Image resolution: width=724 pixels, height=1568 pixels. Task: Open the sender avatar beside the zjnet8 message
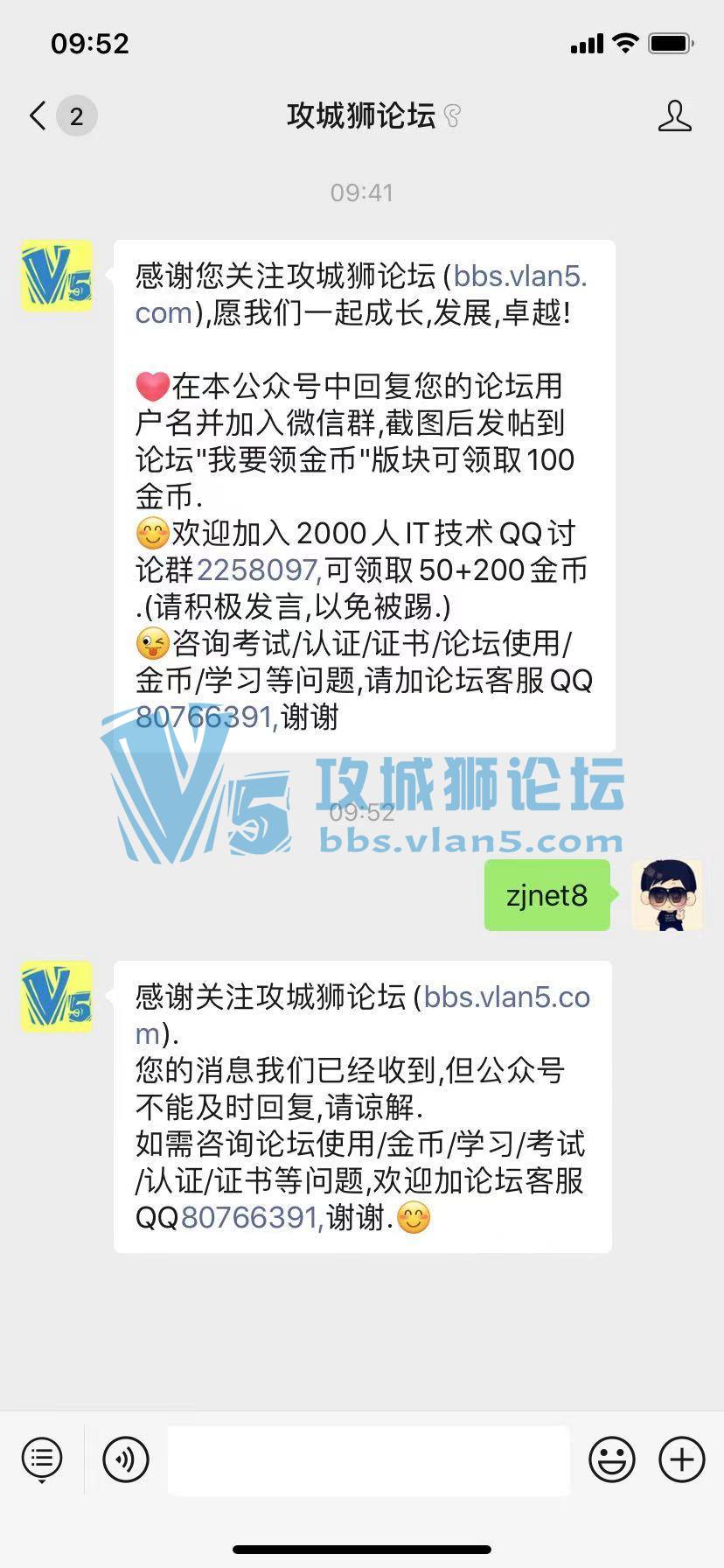click(x=667, y=895)
